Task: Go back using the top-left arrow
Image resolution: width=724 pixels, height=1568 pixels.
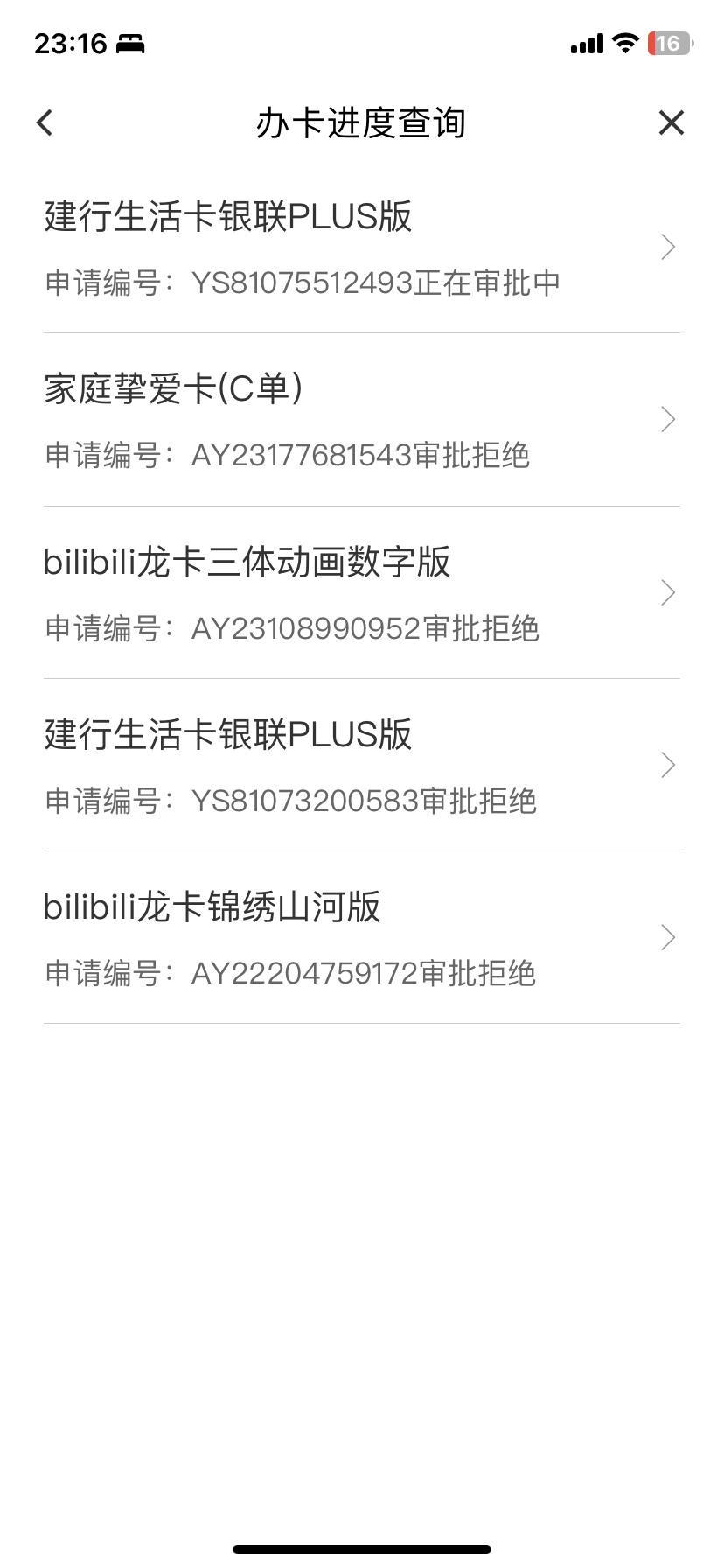Action: coord(45,122)
